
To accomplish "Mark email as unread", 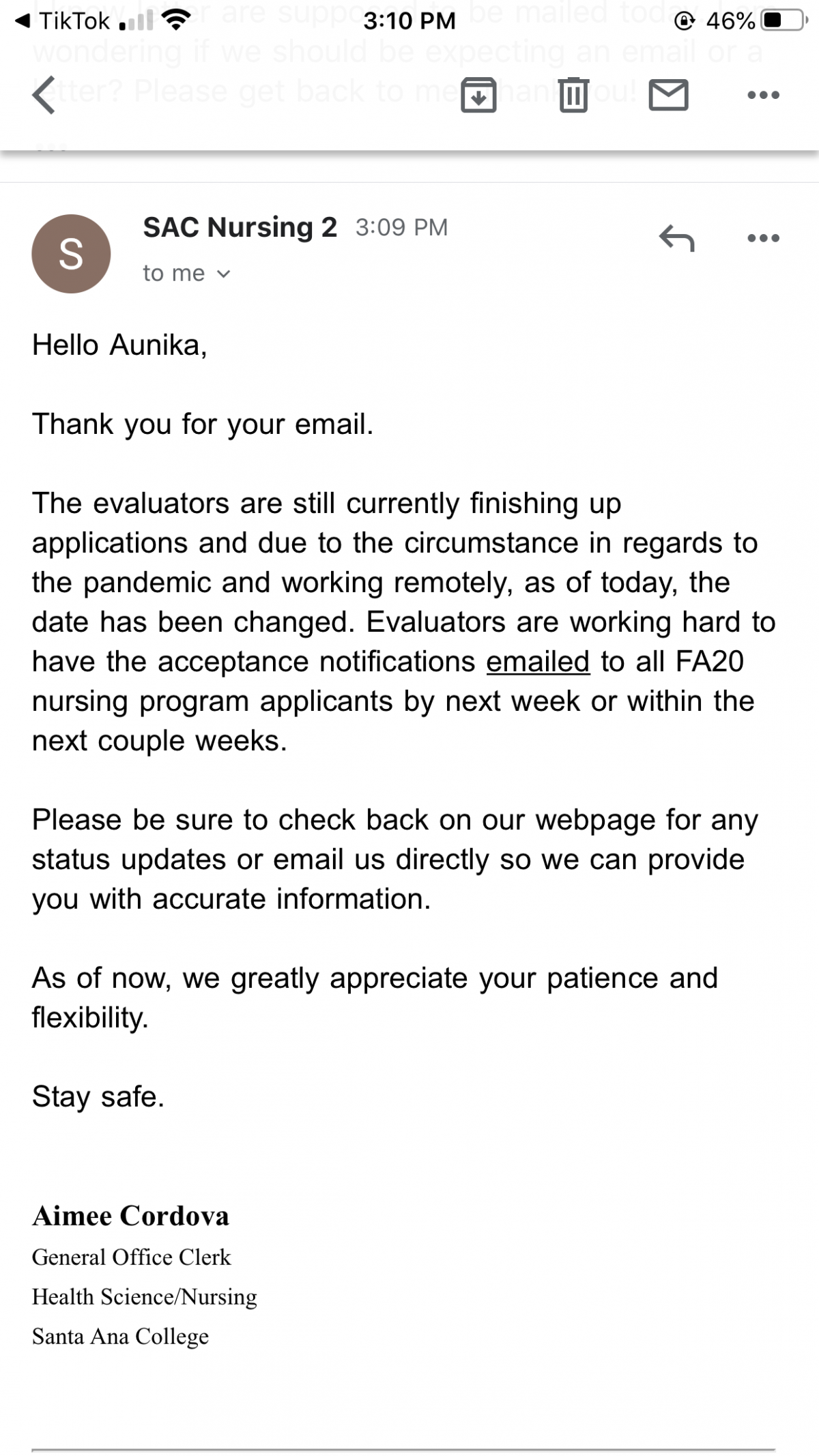I will coord(668,95).
